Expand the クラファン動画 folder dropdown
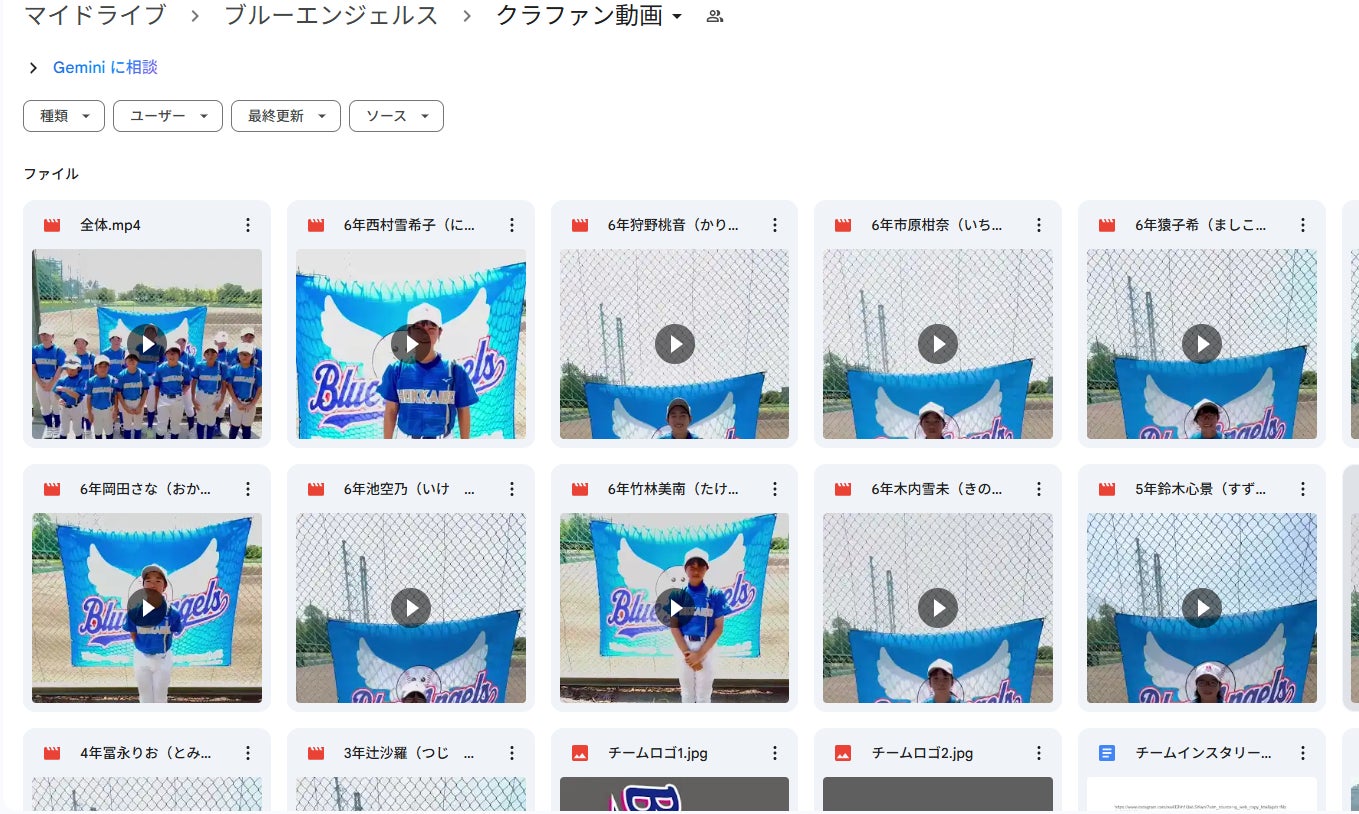This screenshot has width=1359, height=814. pos(678,17)
